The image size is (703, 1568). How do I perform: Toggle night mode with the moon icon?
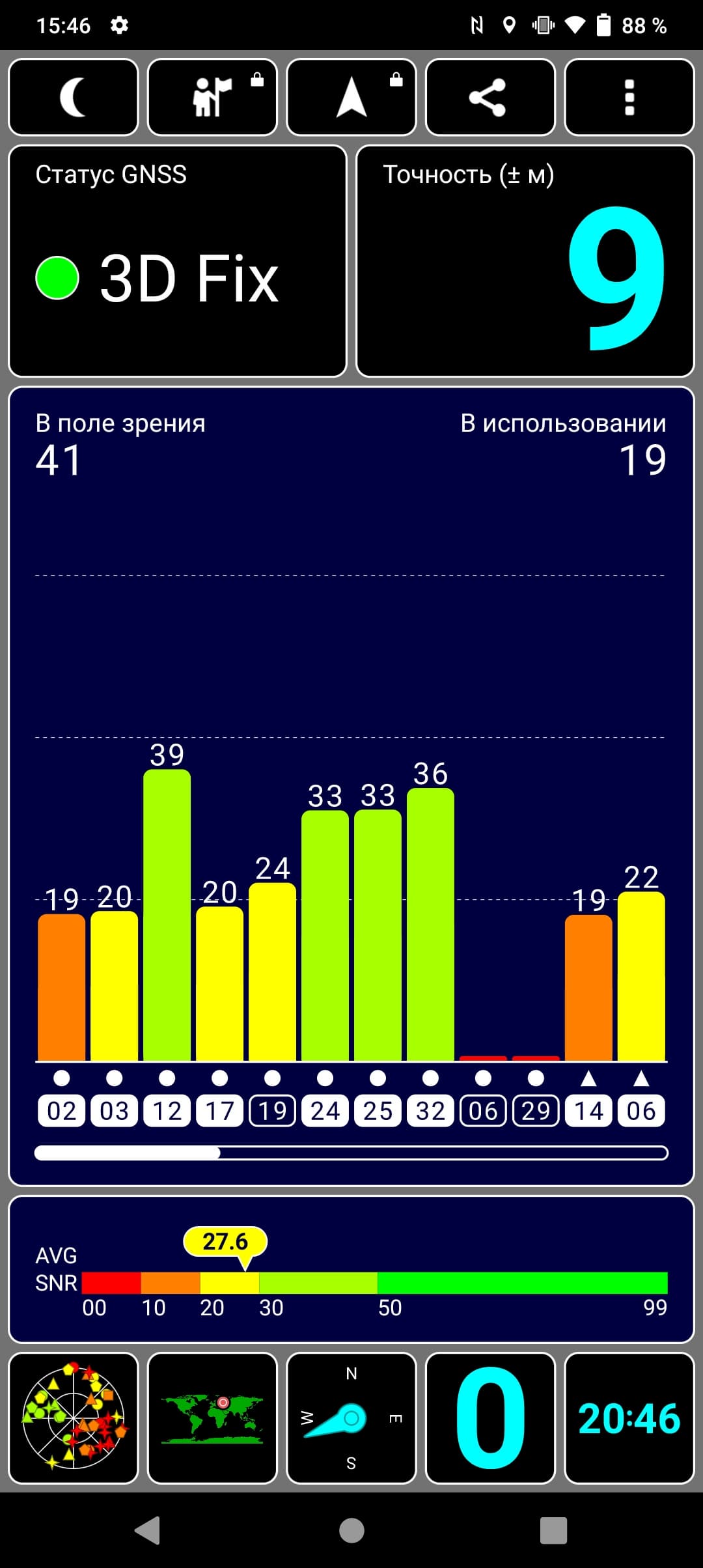click(x=74, y=98)
